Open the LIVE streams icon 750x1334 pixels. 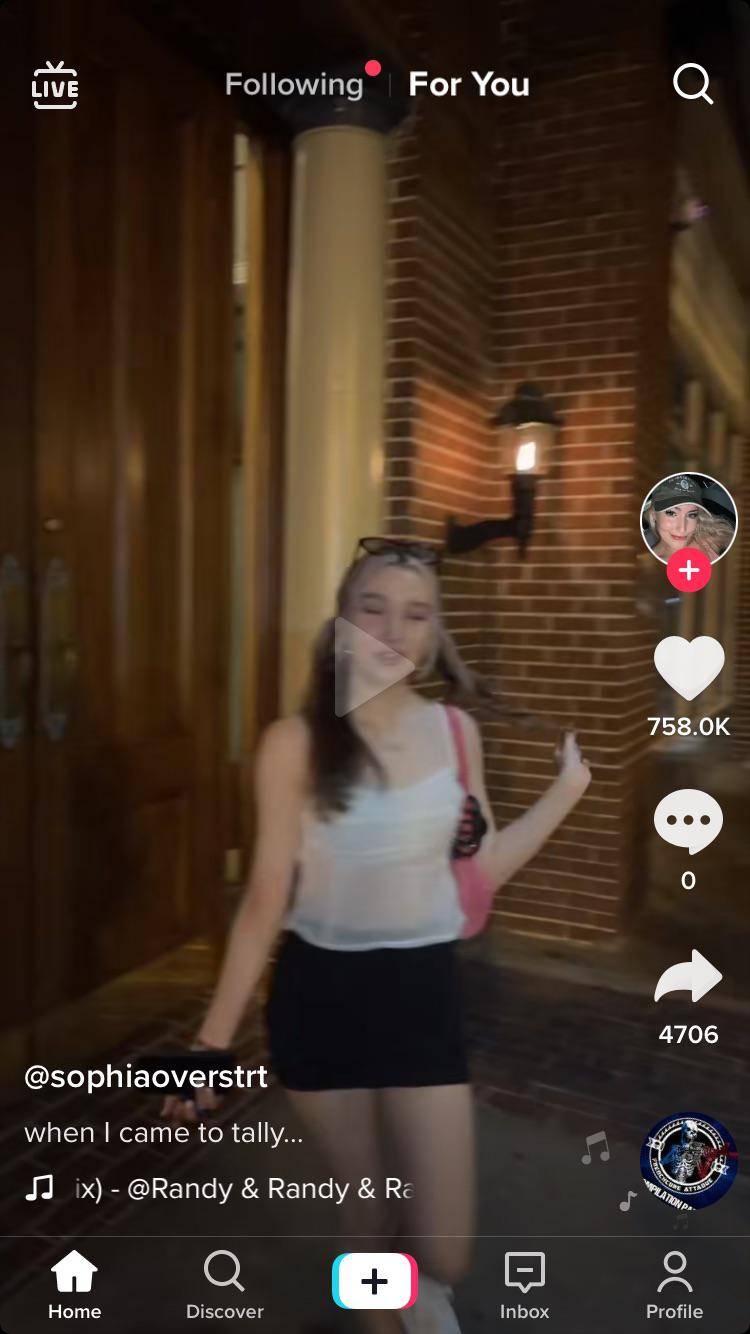55,85
